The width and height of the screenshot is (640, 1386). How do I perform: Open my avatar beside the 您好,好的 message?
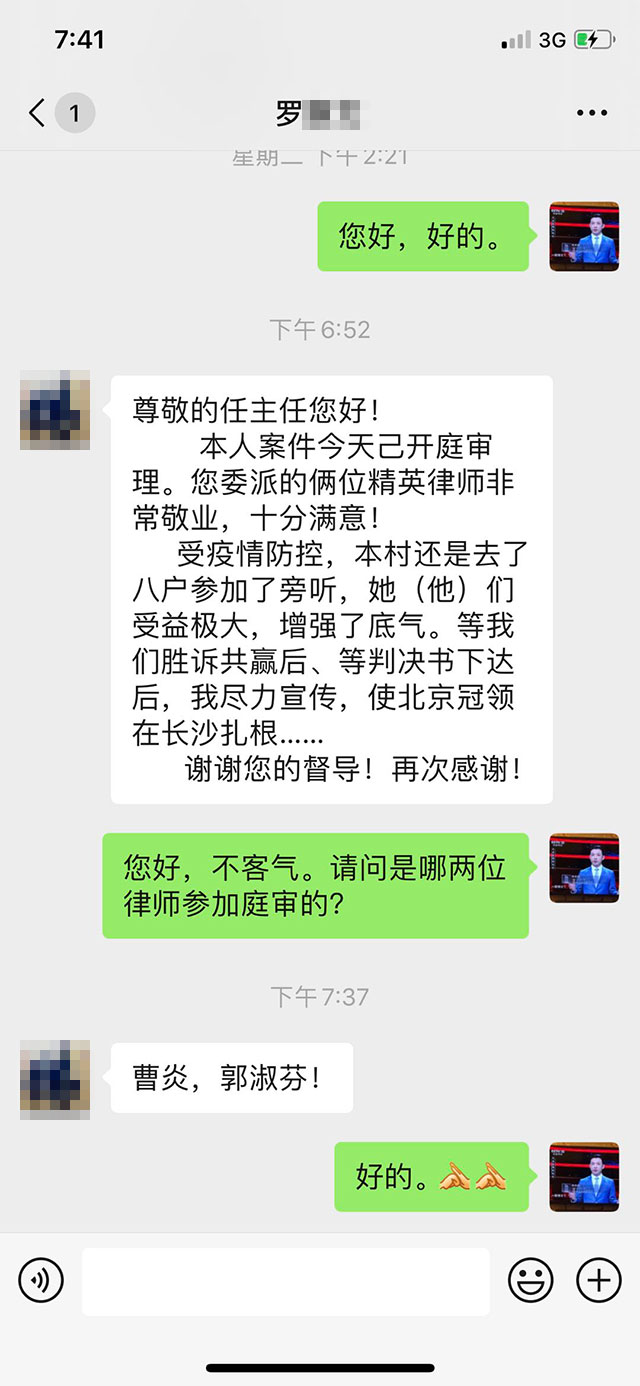[584, 236]
